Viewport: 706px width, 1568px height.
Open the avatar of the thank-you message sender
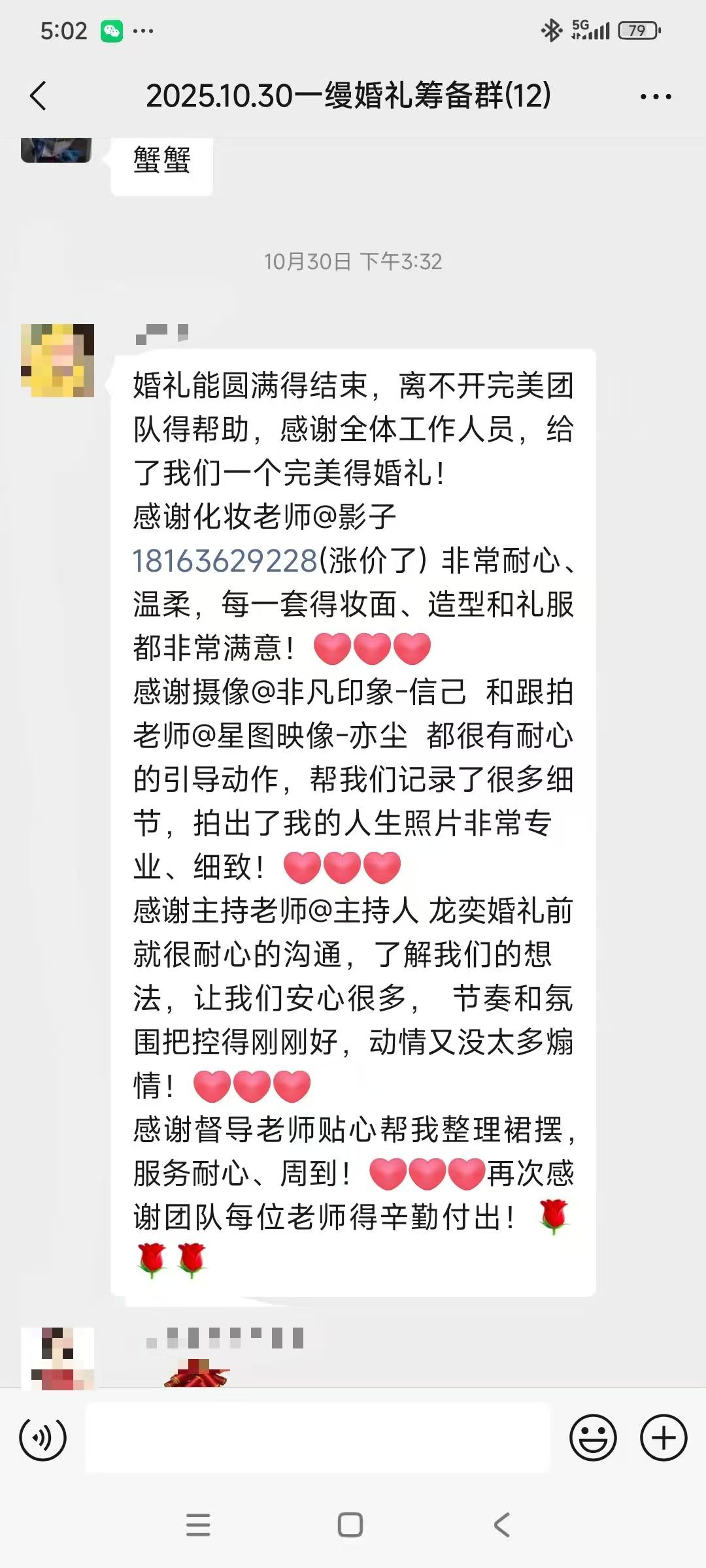click(x=58, y=361)
